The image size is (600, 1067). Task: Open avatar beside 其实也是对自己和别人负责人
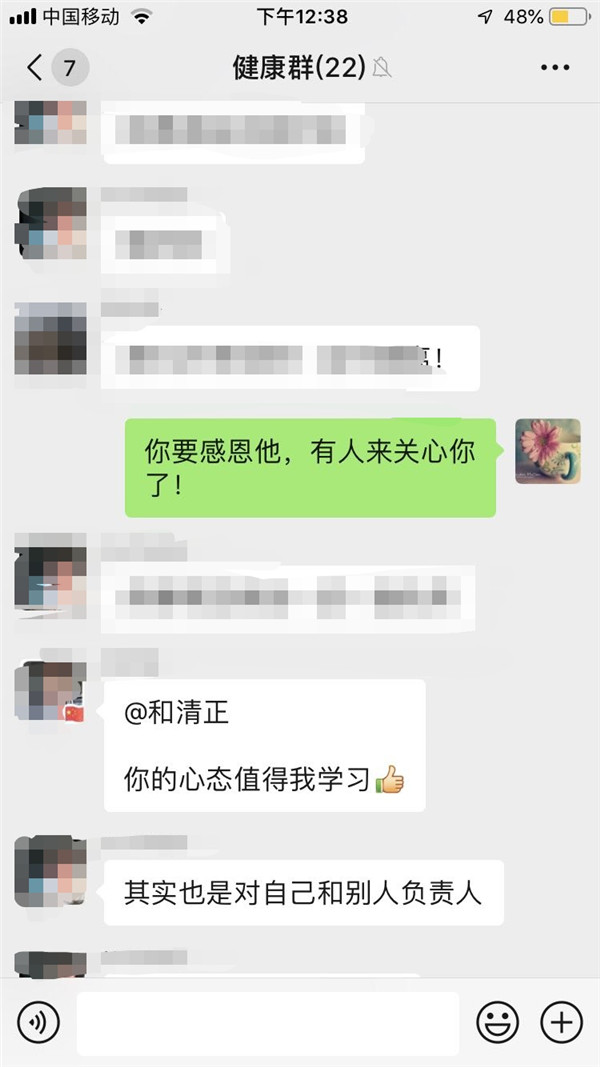pyautogui.click(x=50, y=870)
